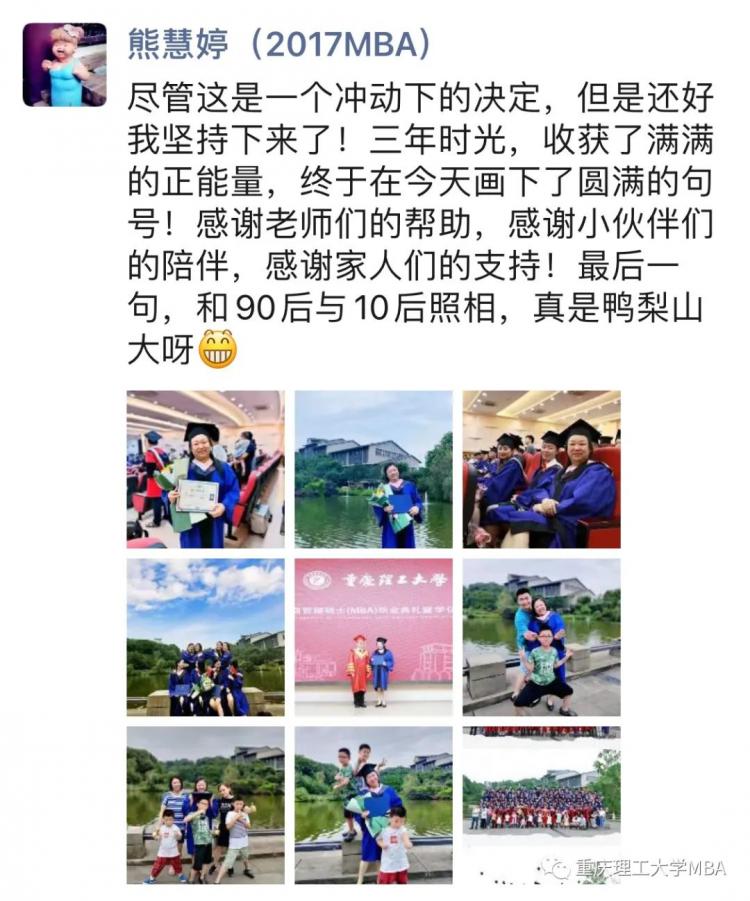This screenshot has height=901, width=750.
Task: Open the 重庆理工大学 ceremony stage photo
Action: [373, 637]
